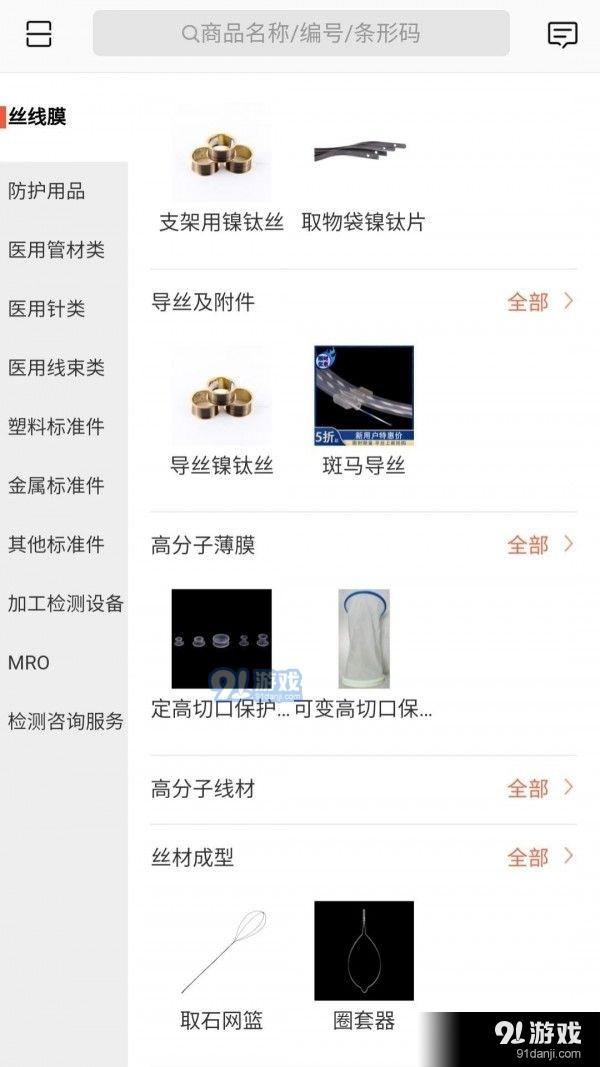Show all 丝材成型 products
The image size is (600, 1067).
coord(540,857)
